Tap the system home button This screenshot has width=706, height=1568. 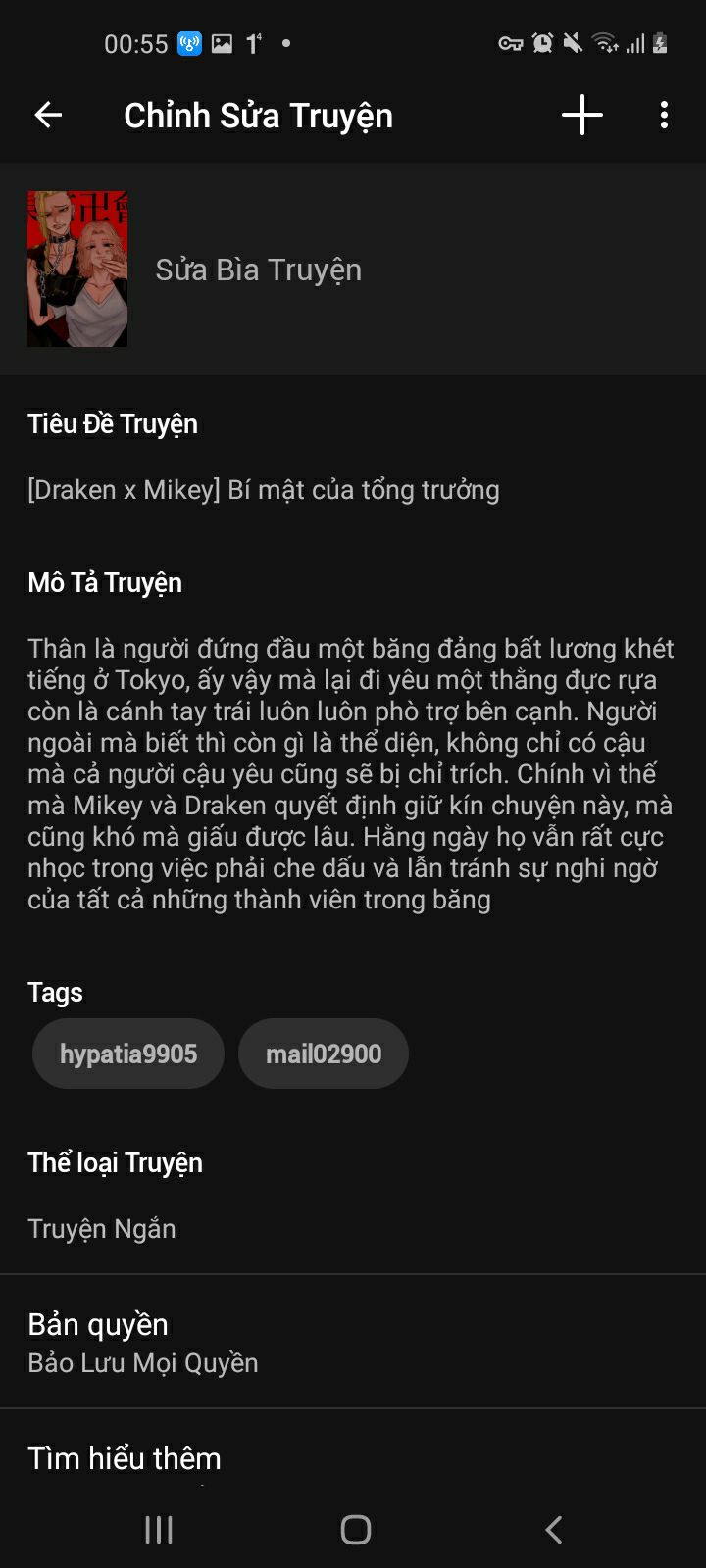[355, 1530]
